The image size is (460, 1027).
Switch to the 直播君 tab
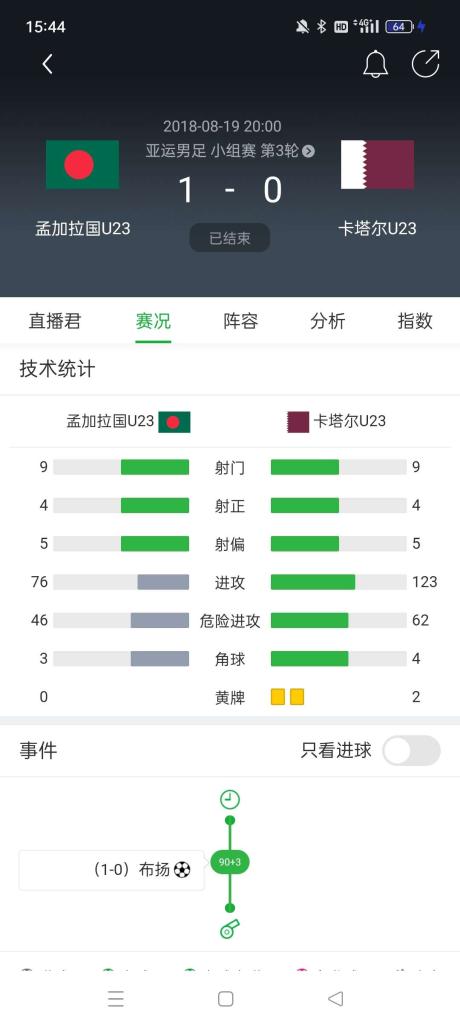(55, 321)
